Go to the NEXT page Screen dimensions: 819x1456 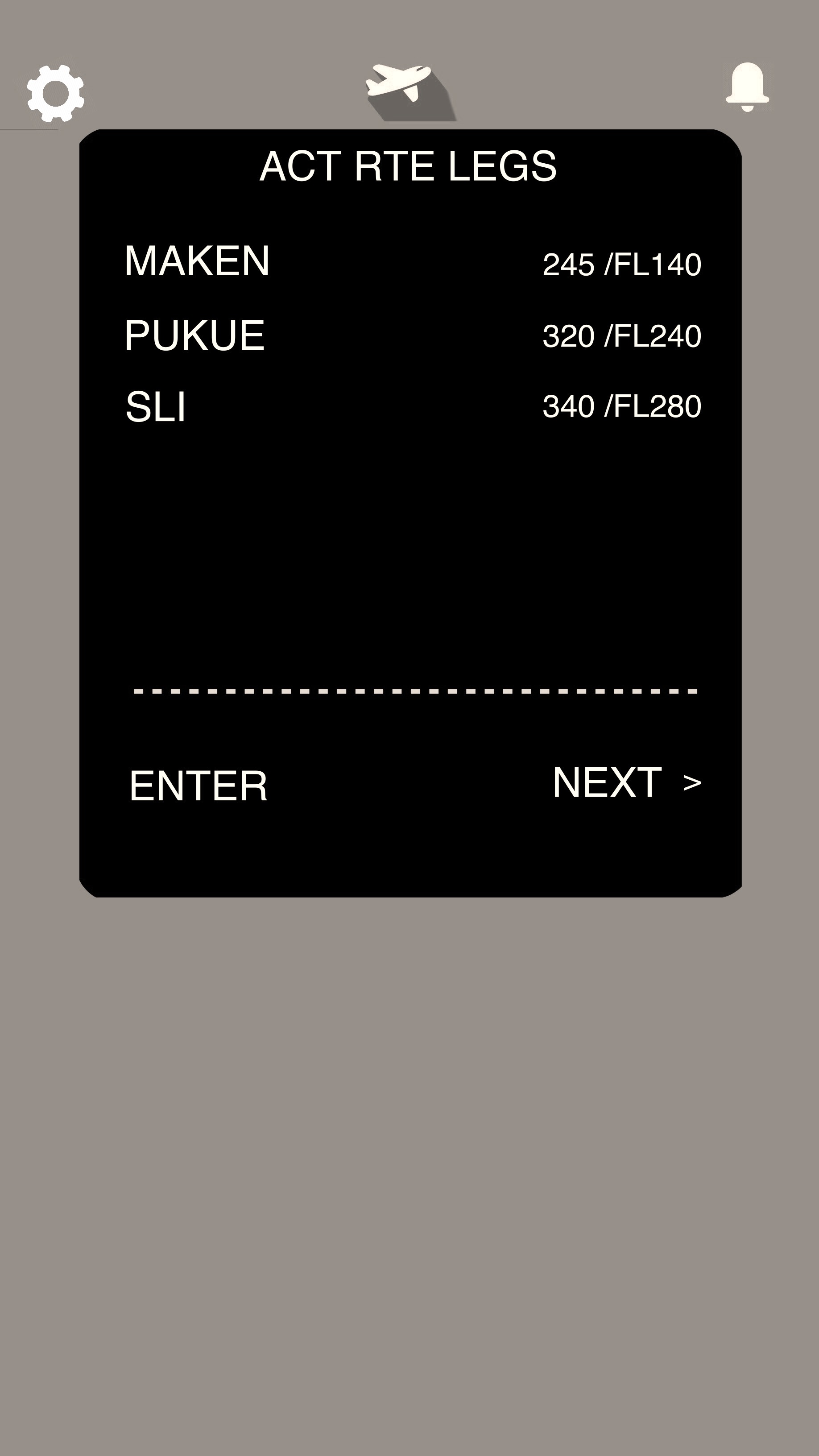(x=626, y=783)
